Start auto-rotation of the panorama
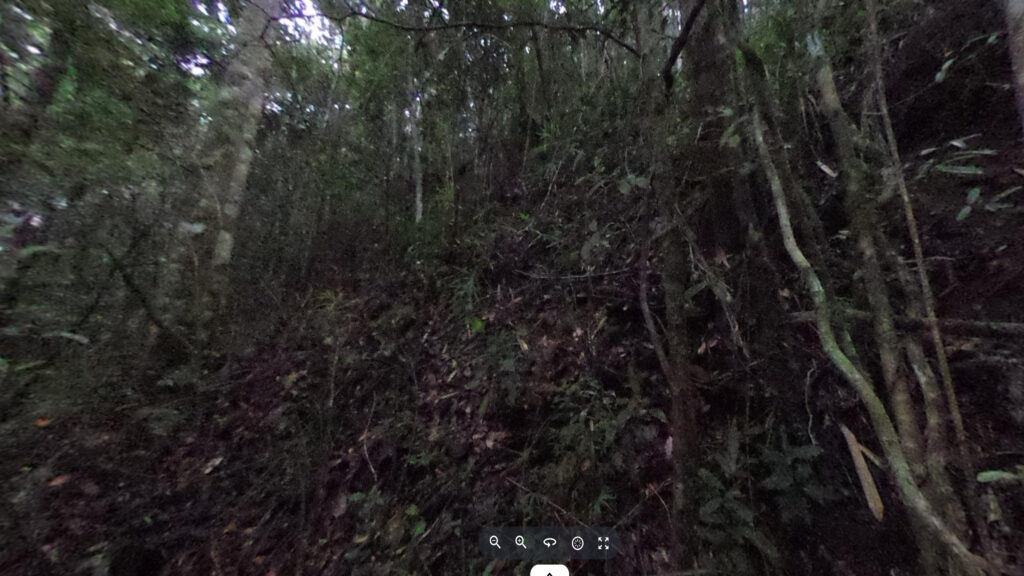Image resolution: width=1024 pixels, height=576 pixels. point(549,543)
